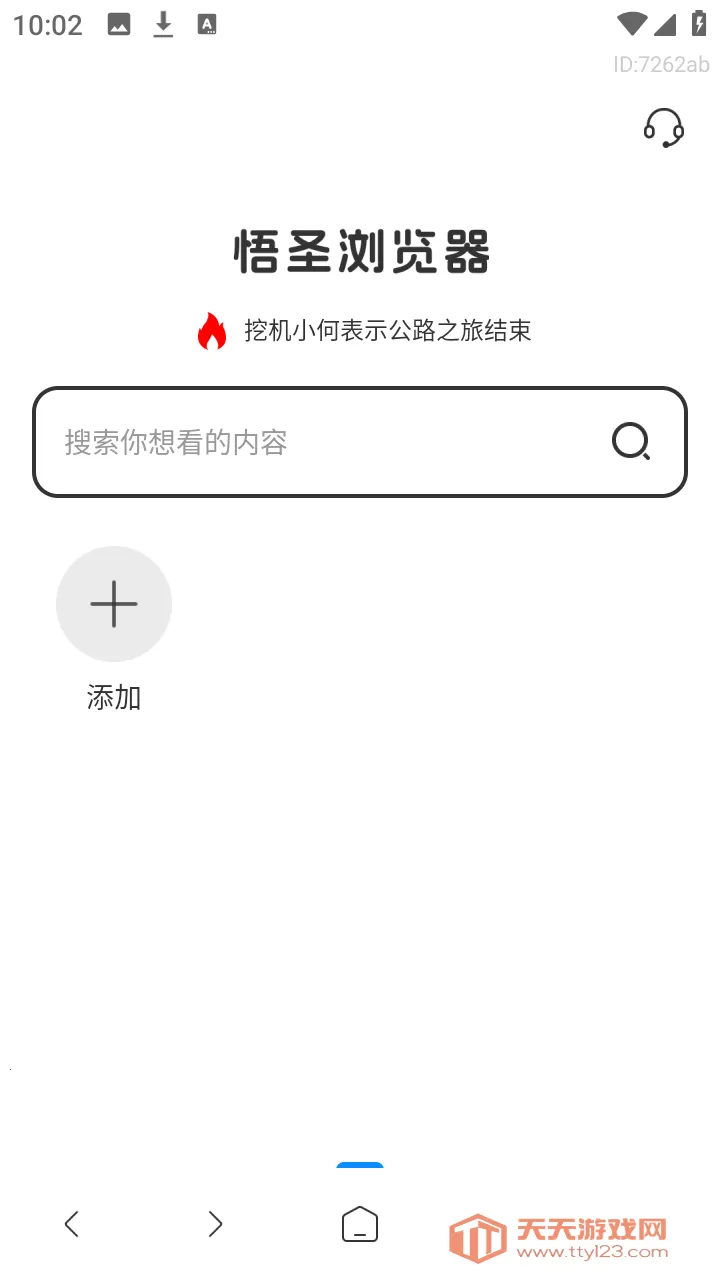
Task: Tap the 添加 label under the plus circle
Action: tap(114, 697)
